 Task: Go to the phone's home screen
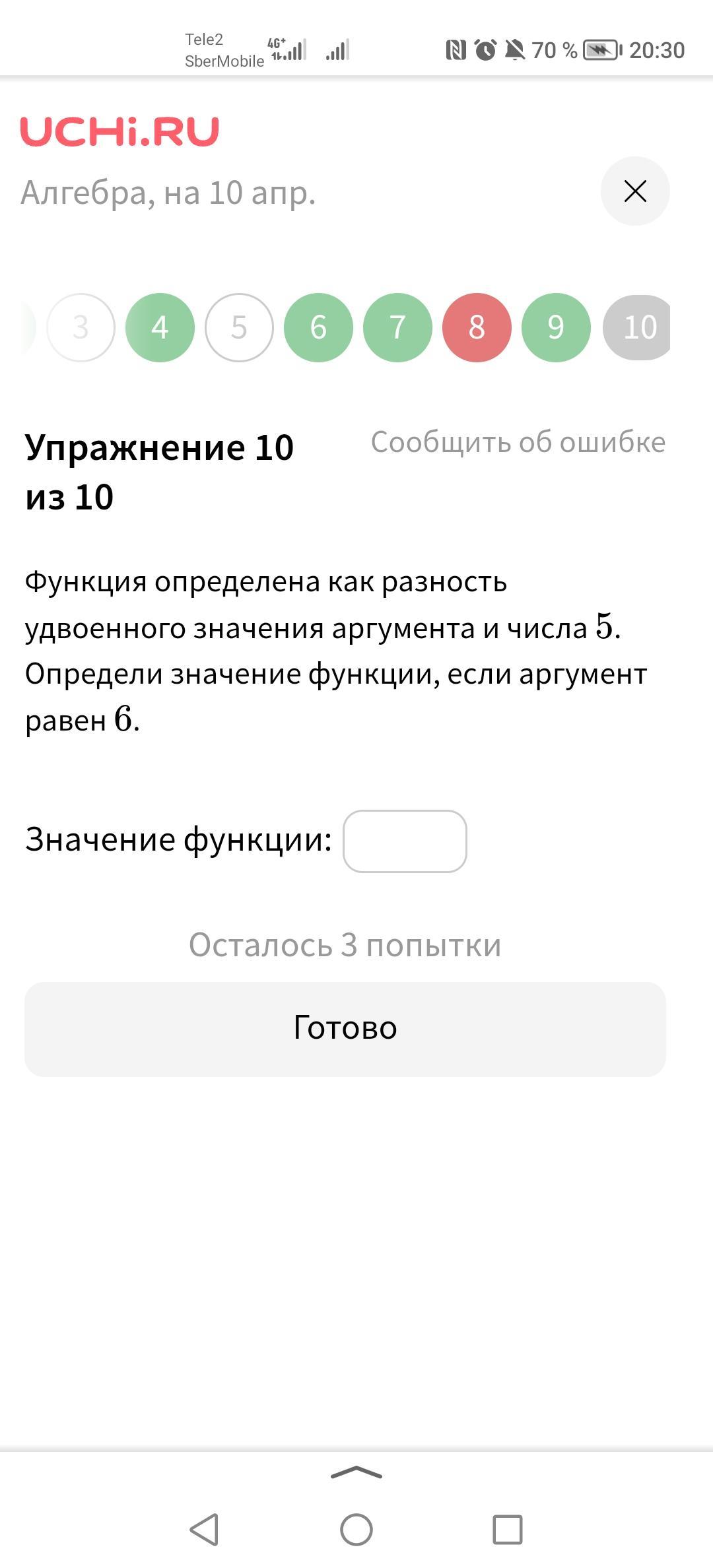coord(356,1529)
